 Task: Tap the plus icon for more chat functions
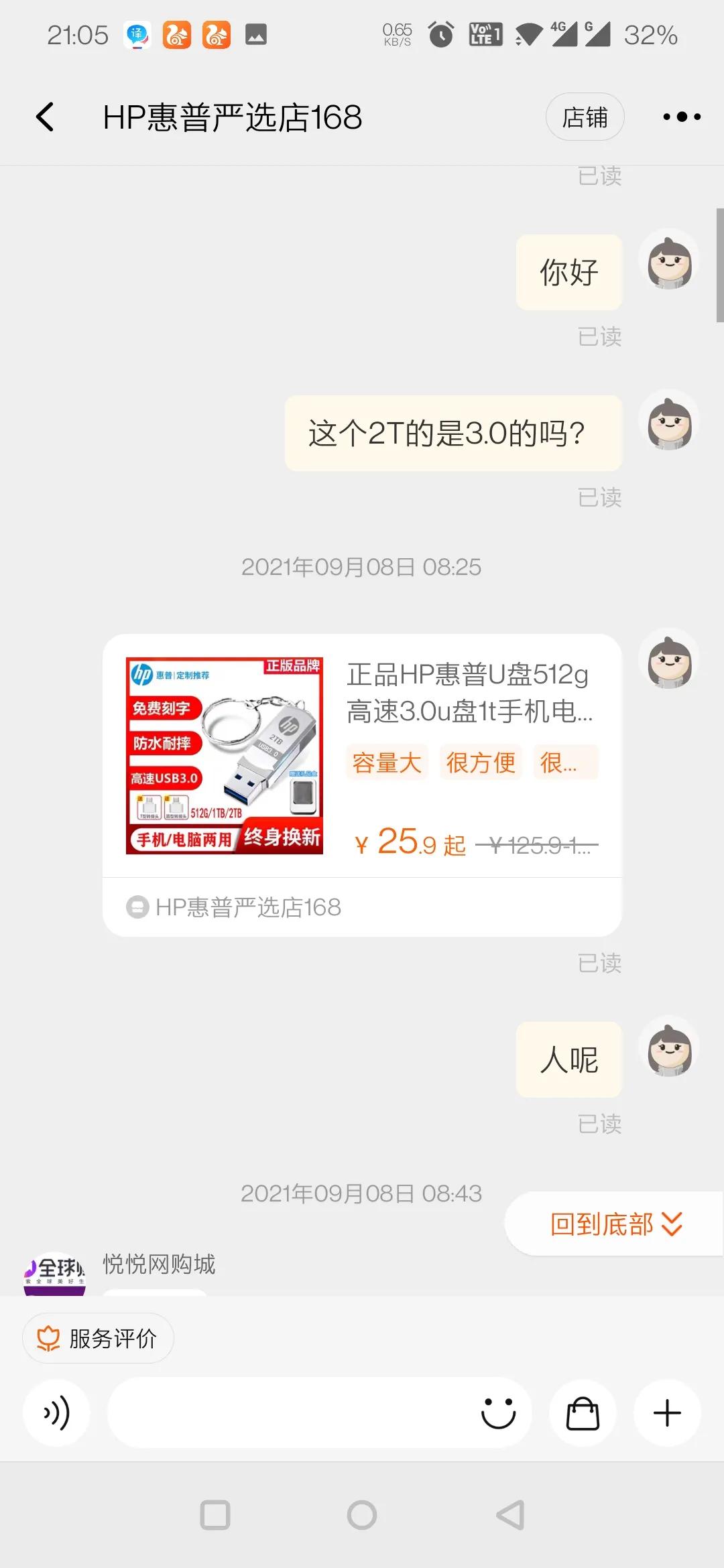pyautogui.click(x=666, y=1413)
